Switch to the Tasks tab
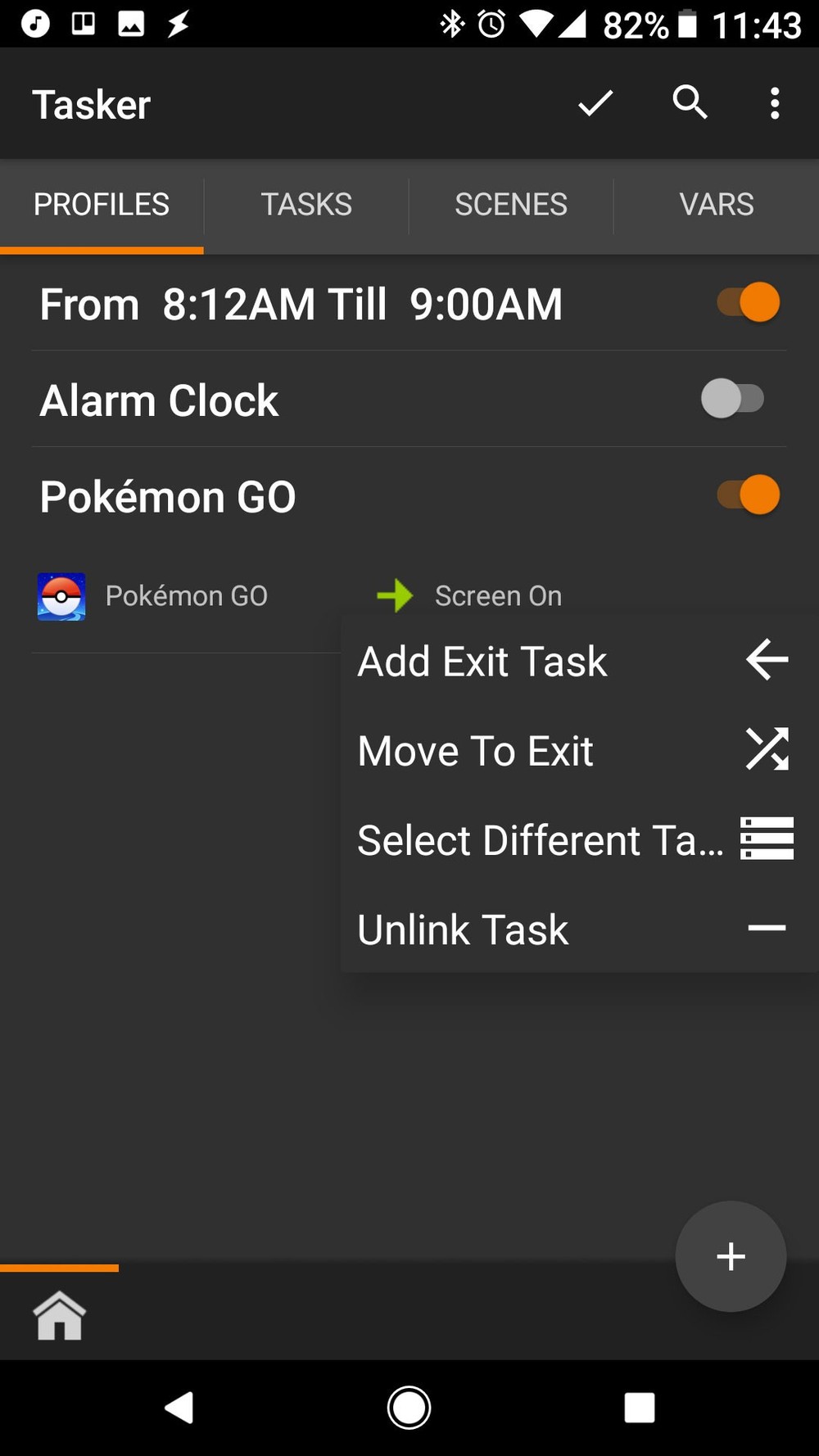This screenshot has height=1456, width=819. pyautogui.click(x=306, y=204)
